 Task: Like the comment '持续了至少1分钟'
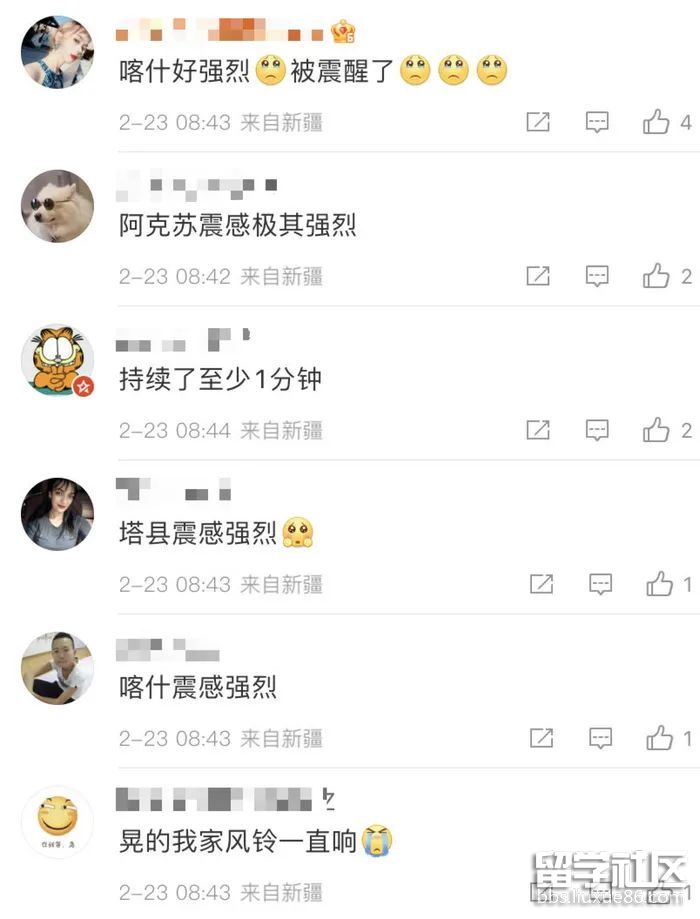tap(656, 431)
